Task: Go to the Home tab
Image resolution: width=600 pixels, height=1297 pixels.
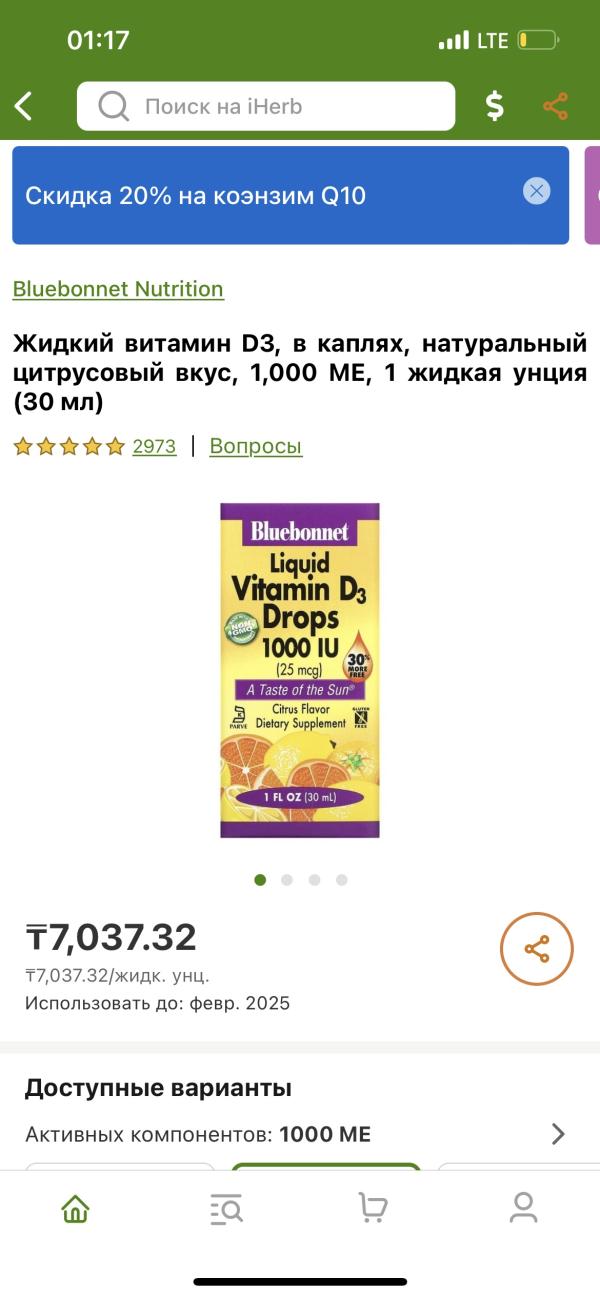Action: click(76, 1209)
